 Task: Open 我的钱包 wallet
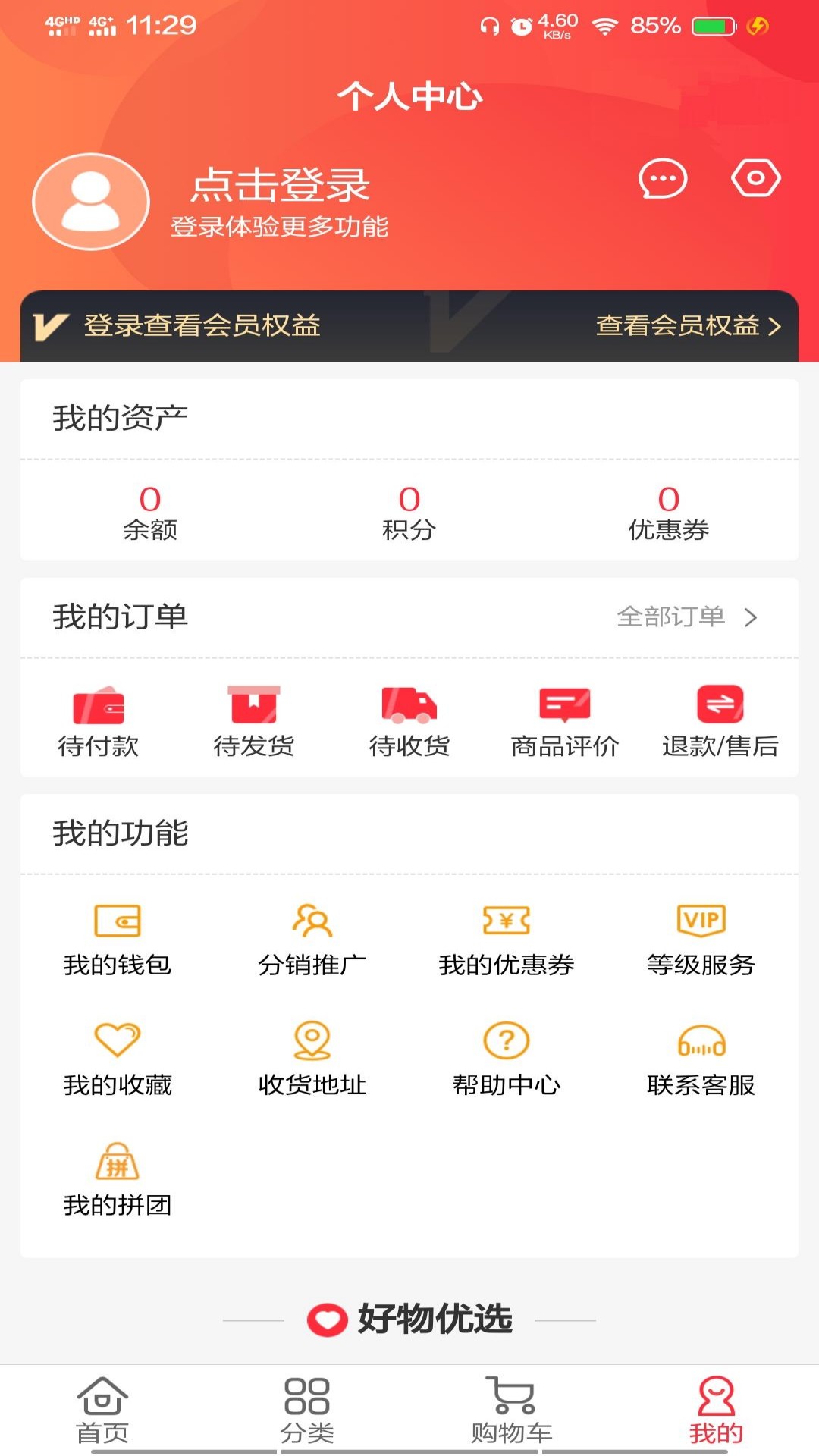118,940
